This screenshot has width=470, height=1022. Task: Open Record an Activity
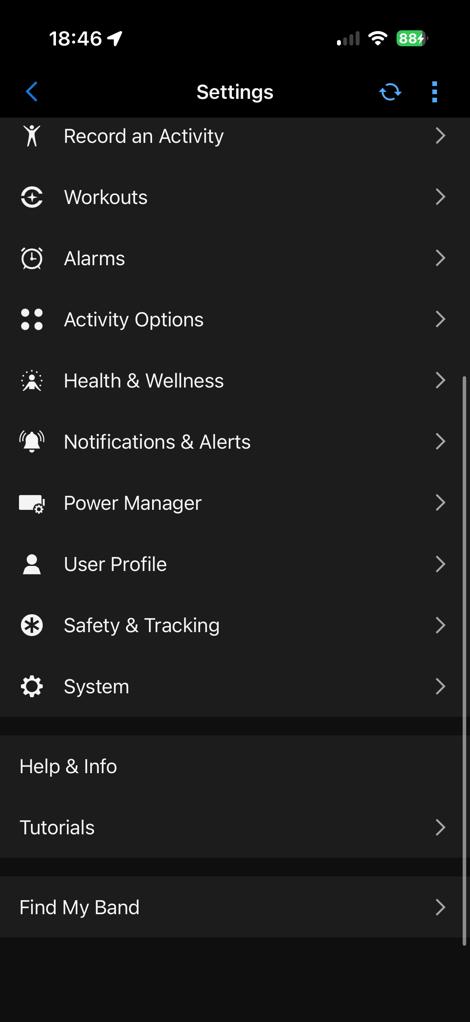point(231,136)
